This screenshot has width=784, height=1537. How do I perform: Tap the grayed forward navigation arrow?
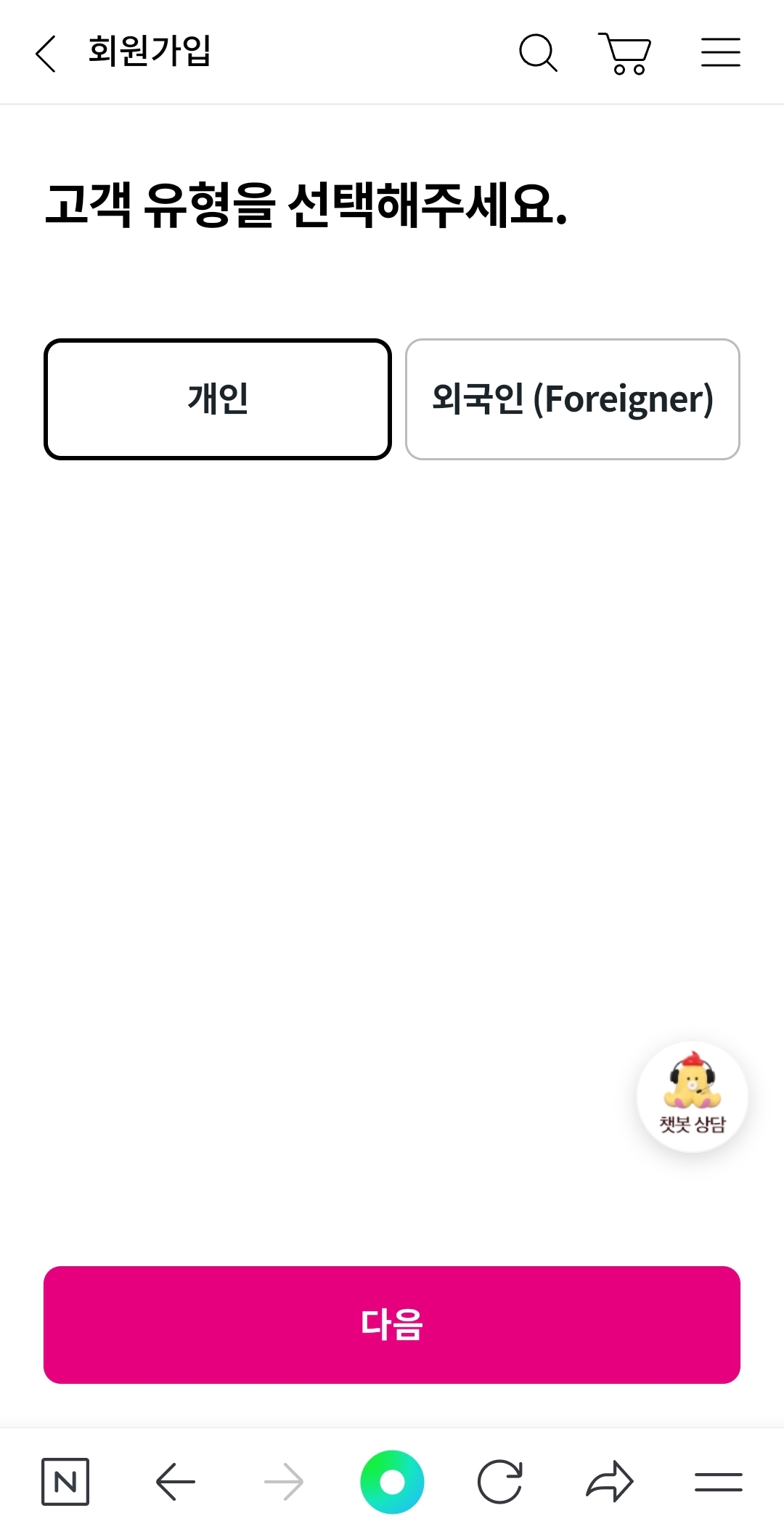coord(285,1482)
